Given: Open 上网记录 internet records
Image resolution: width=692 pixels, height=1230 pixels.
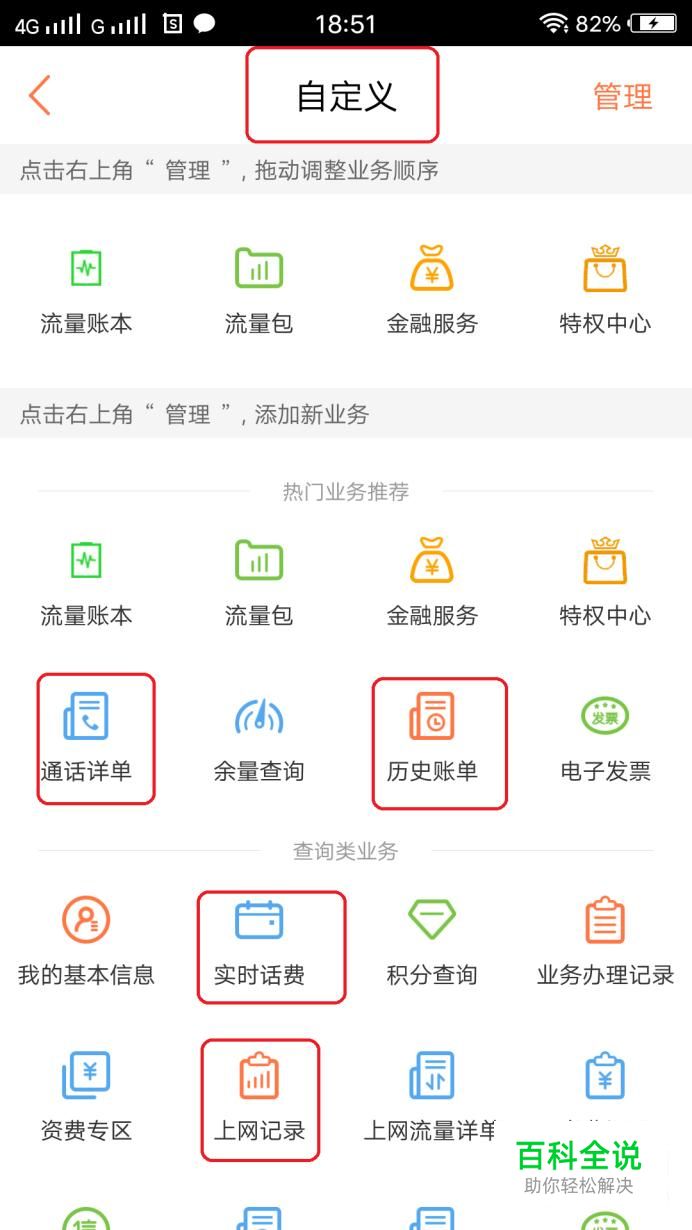Looking at the screenshot, I should tap(259, 1097).
